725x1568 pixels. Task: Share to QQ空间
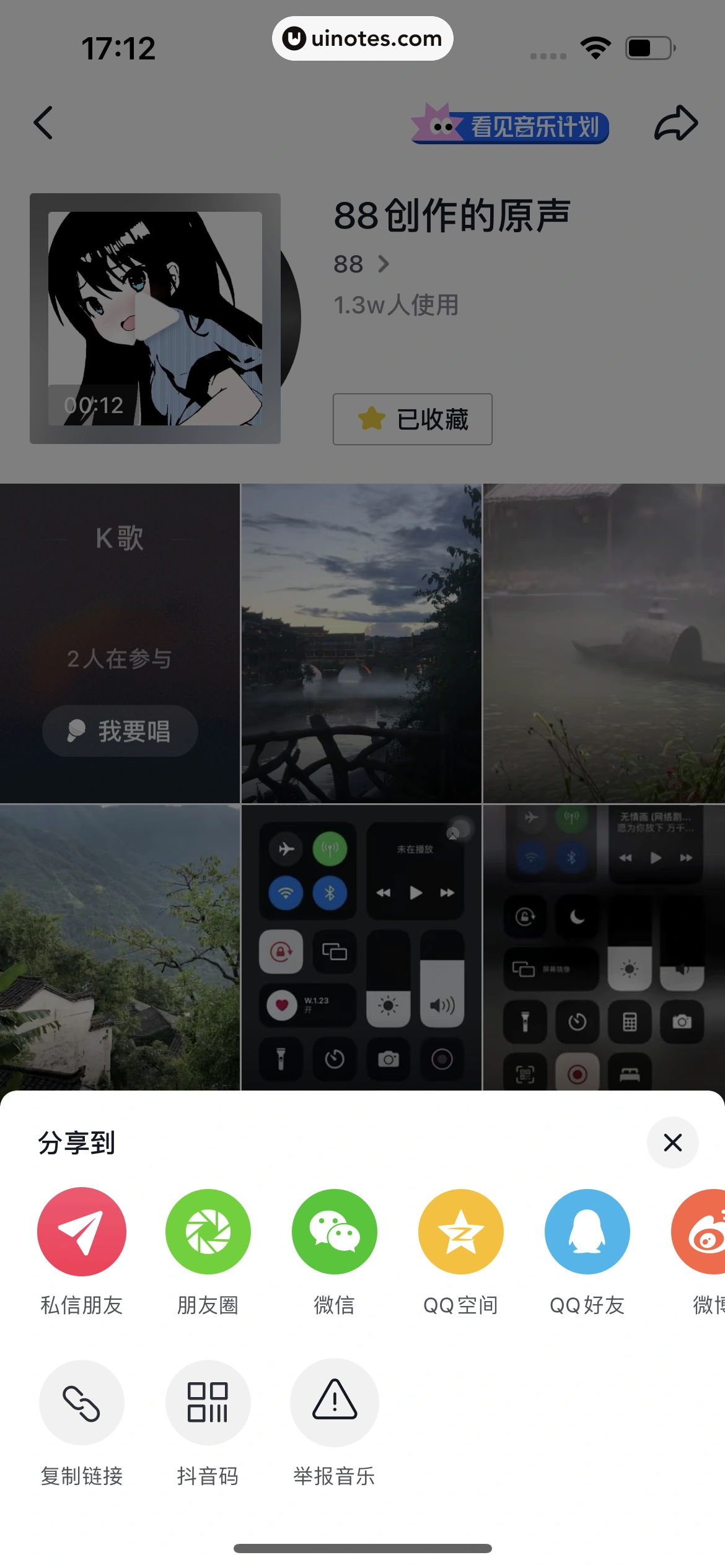(460, 1231)
